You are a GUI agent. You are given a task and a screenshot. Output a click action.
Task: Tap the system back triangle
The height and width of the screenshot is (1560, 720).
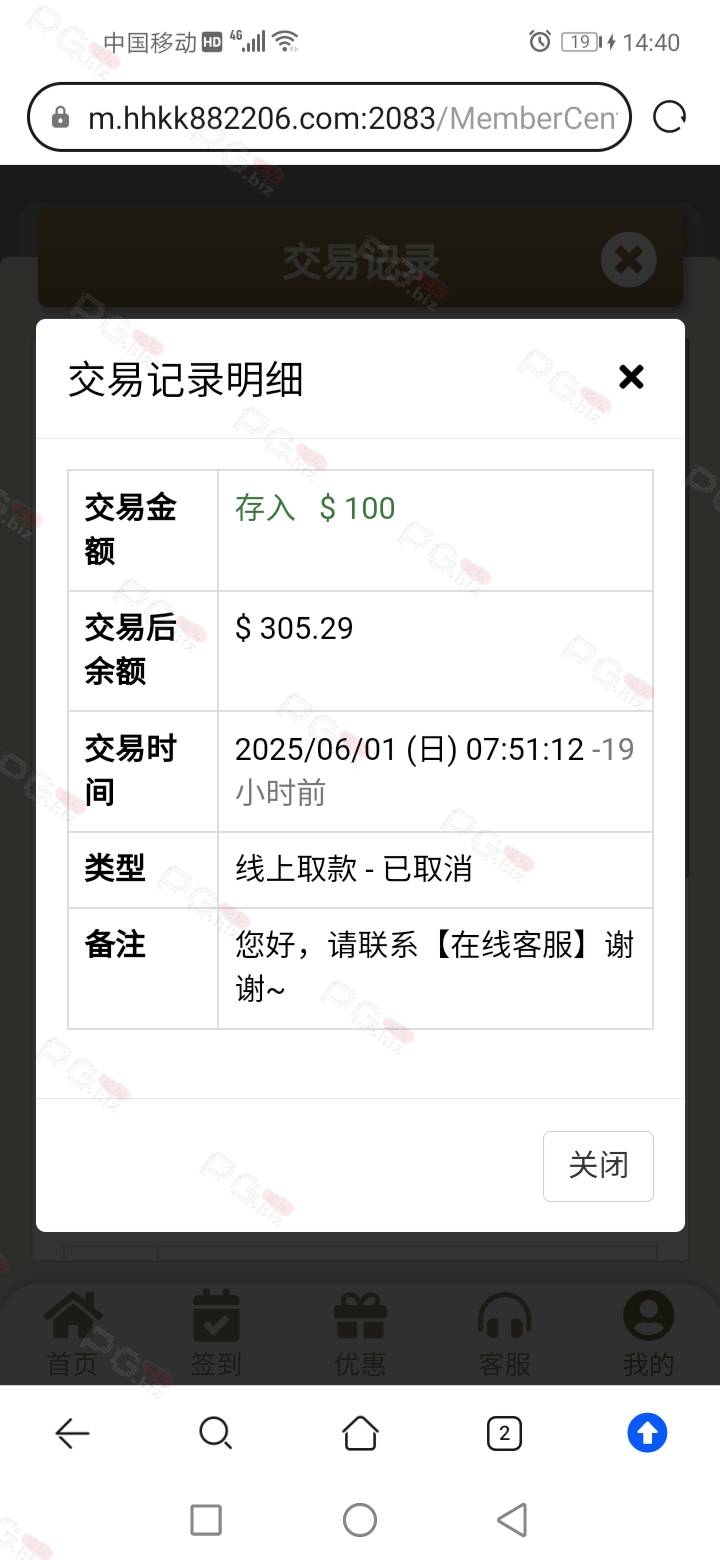click(x=511, y=1520)
